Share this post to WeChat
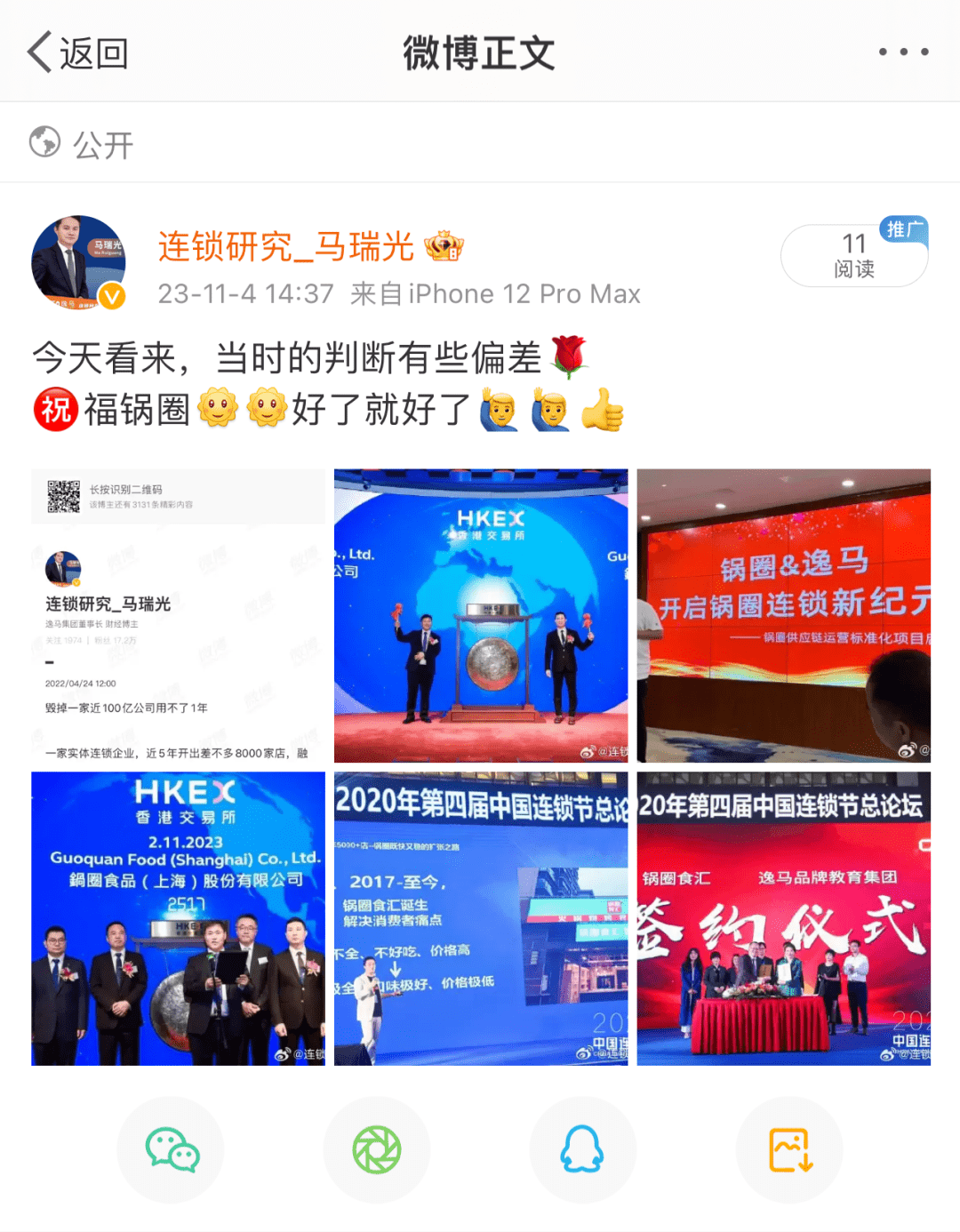 tap(172, 1150)
